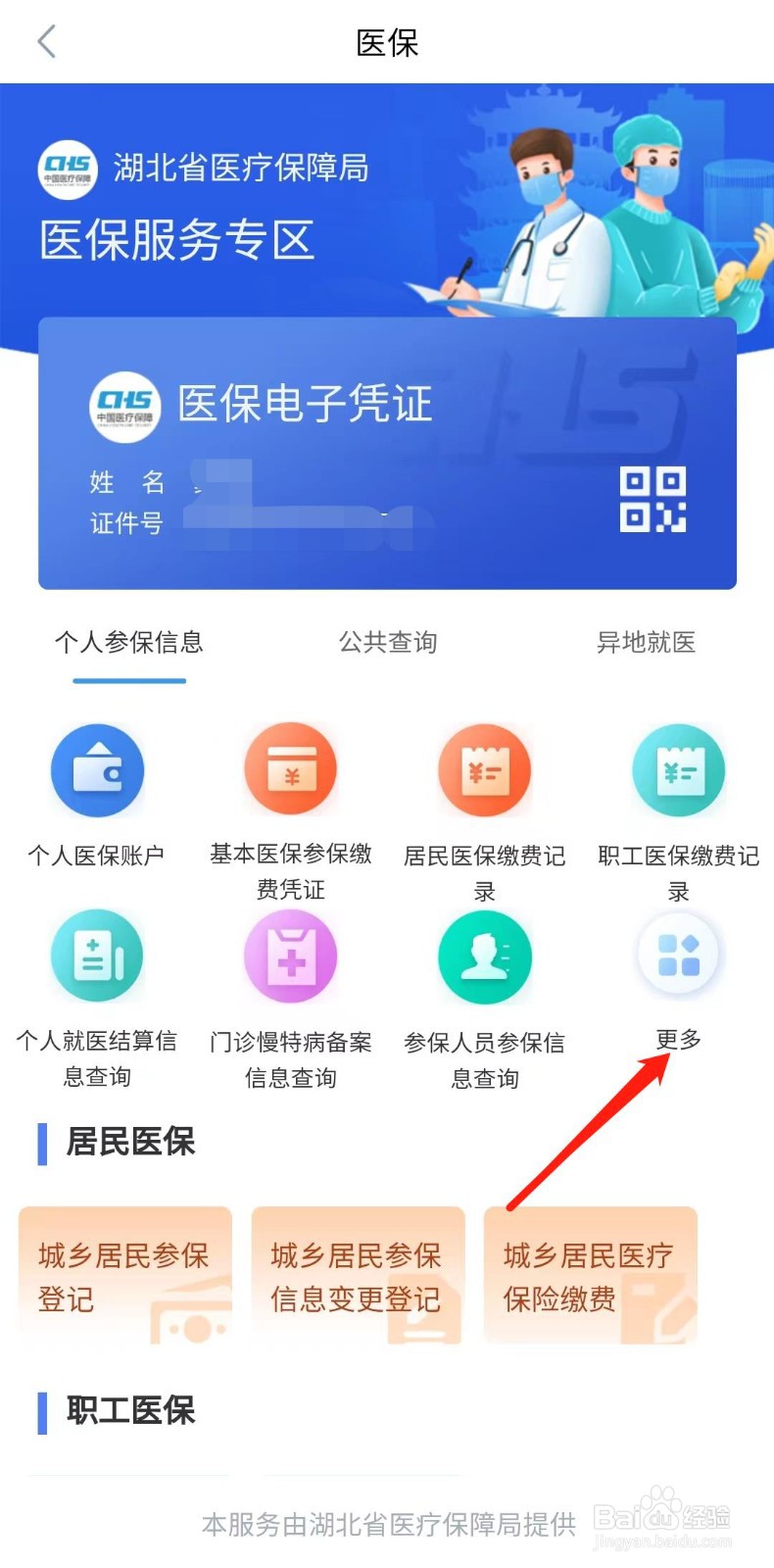The image size is (774, 1568).
Task: Select 参保人员参保信息查询 person icon
Action: click(484, 956)
